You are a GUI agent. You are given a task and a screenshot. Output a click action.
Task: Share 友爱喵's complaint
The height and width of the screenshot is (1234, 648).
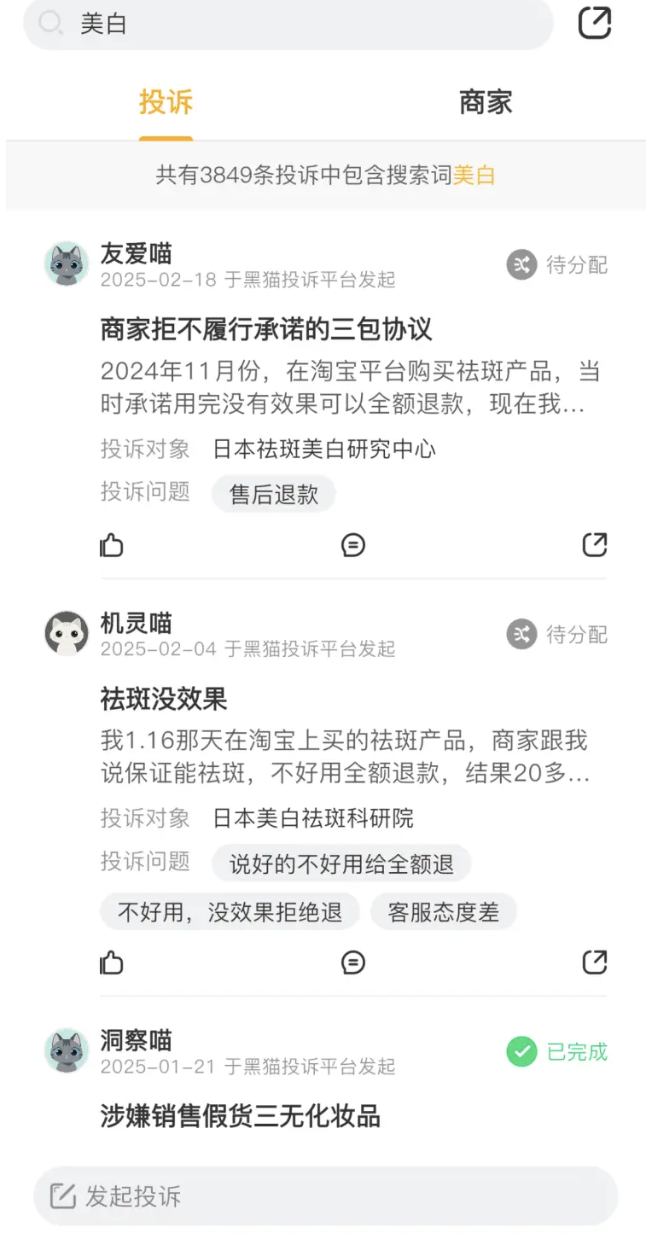(595, 545)
